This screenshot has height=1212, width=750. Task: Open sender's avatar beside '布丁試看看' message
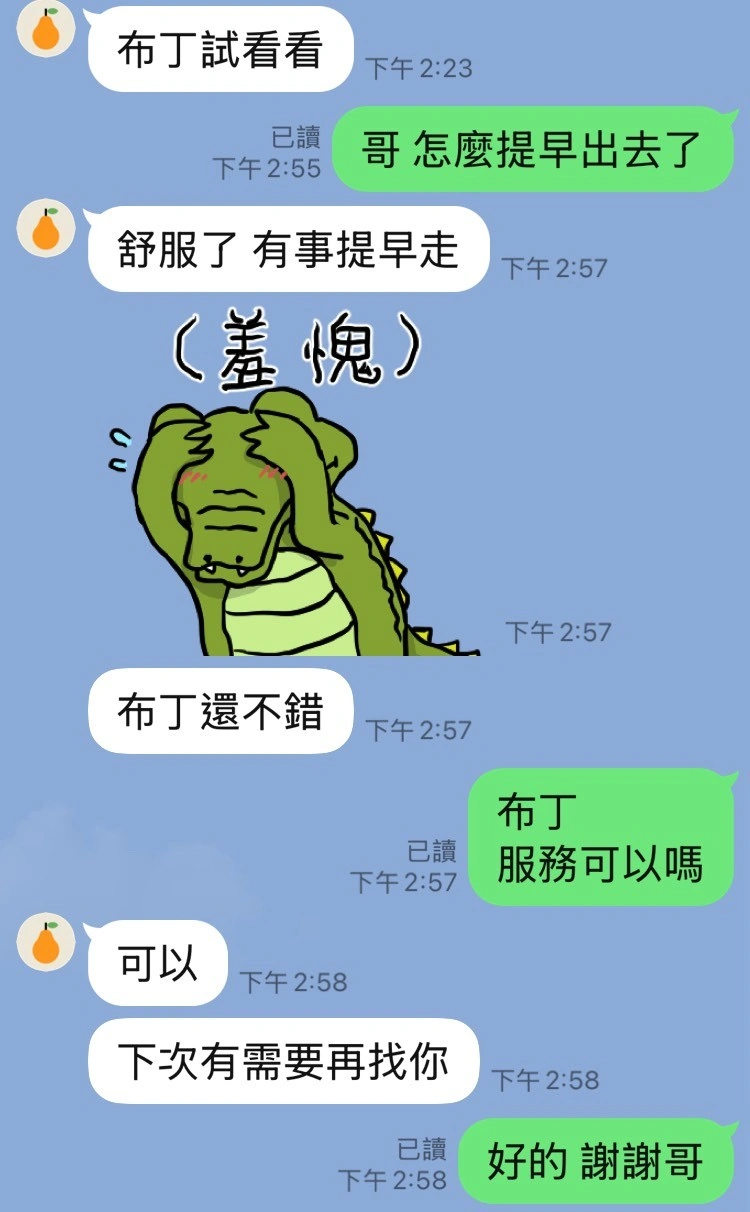pos(46,28)
